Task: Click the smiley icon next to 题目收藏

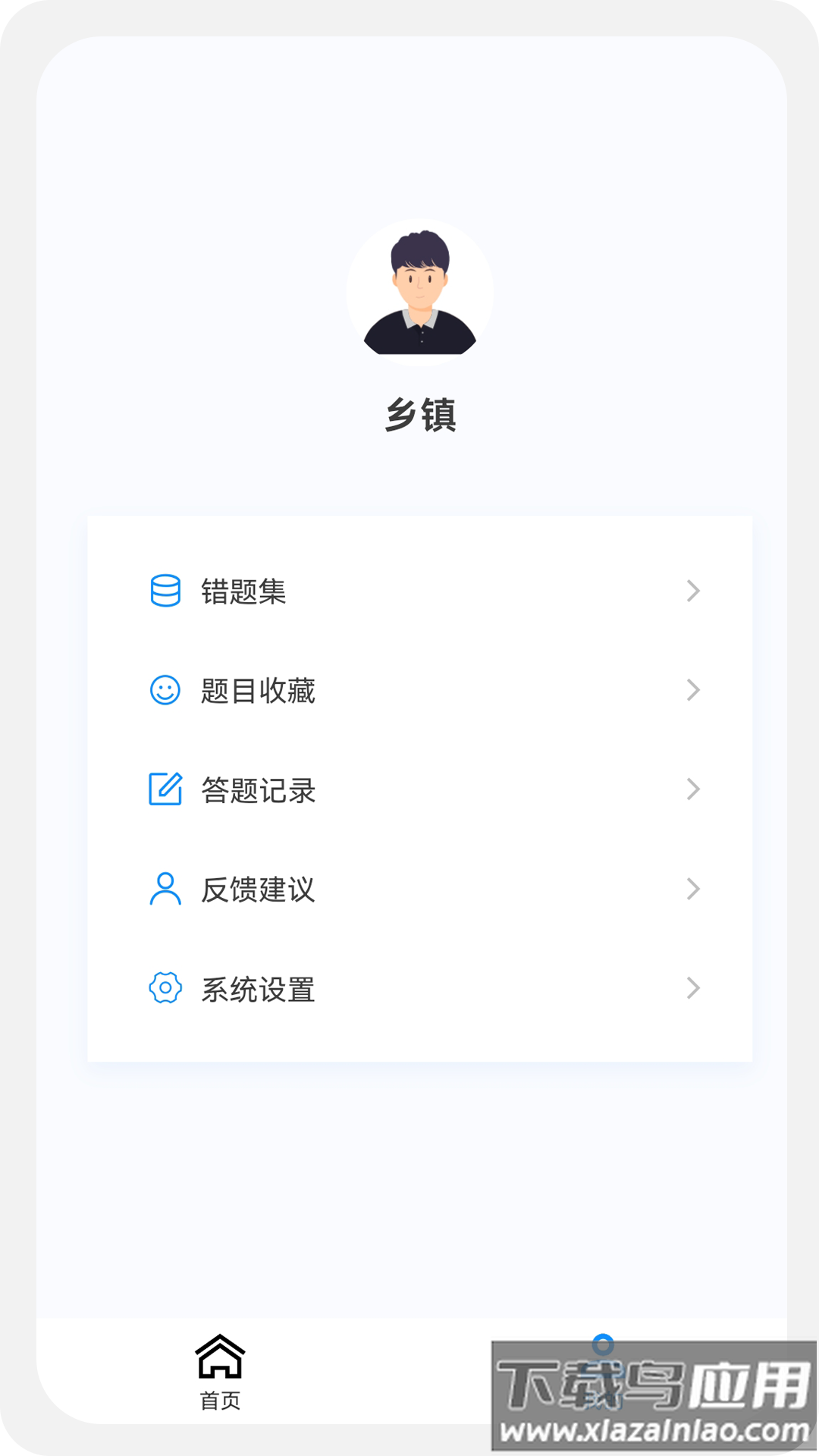Action: tap(165, 691)
